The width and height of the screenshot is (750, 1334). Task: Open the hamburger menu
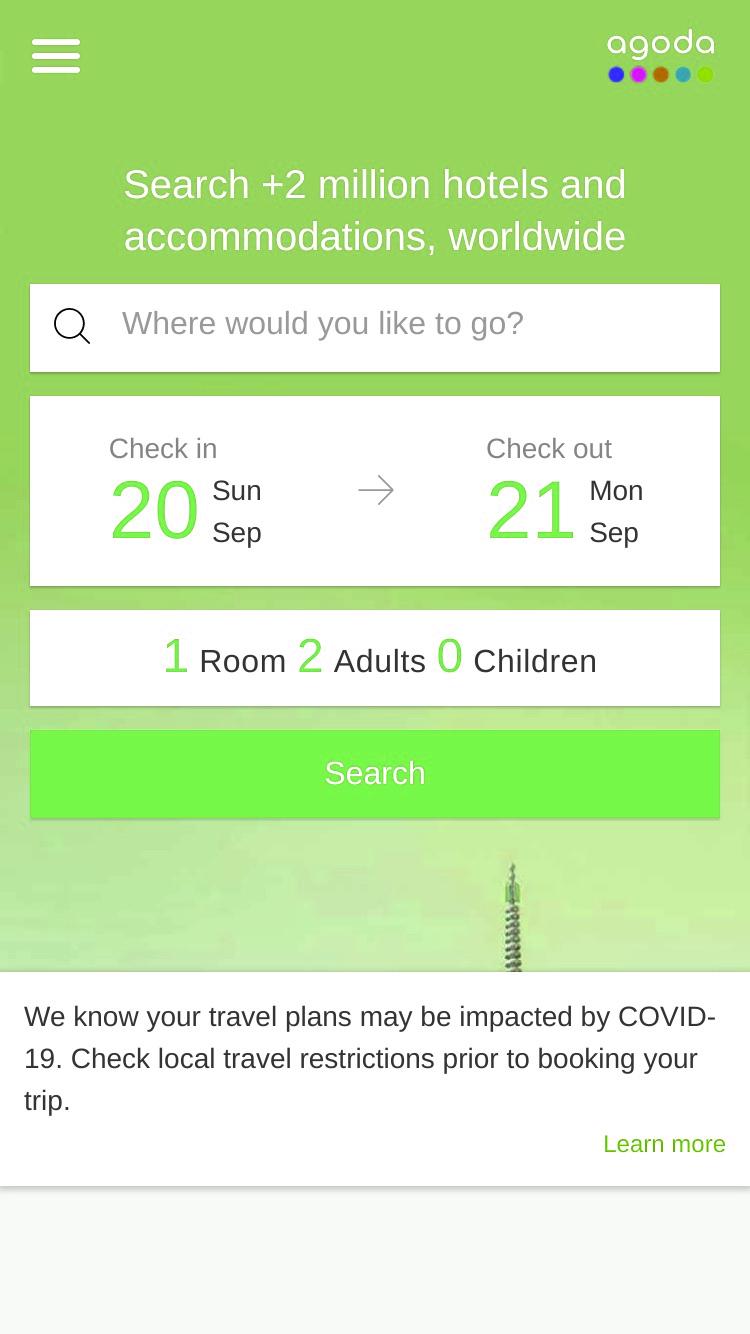coord(56,56)
